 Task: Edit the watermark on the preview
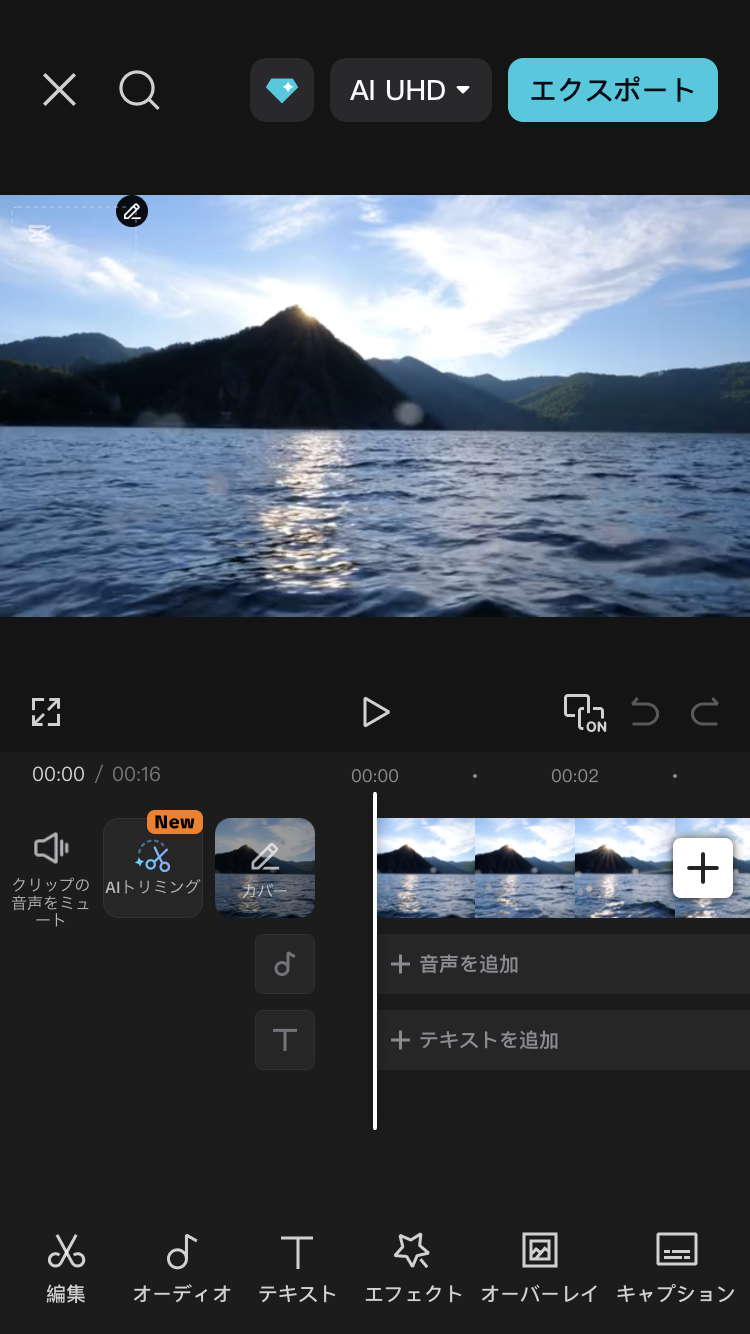click(x=132, y=212)
